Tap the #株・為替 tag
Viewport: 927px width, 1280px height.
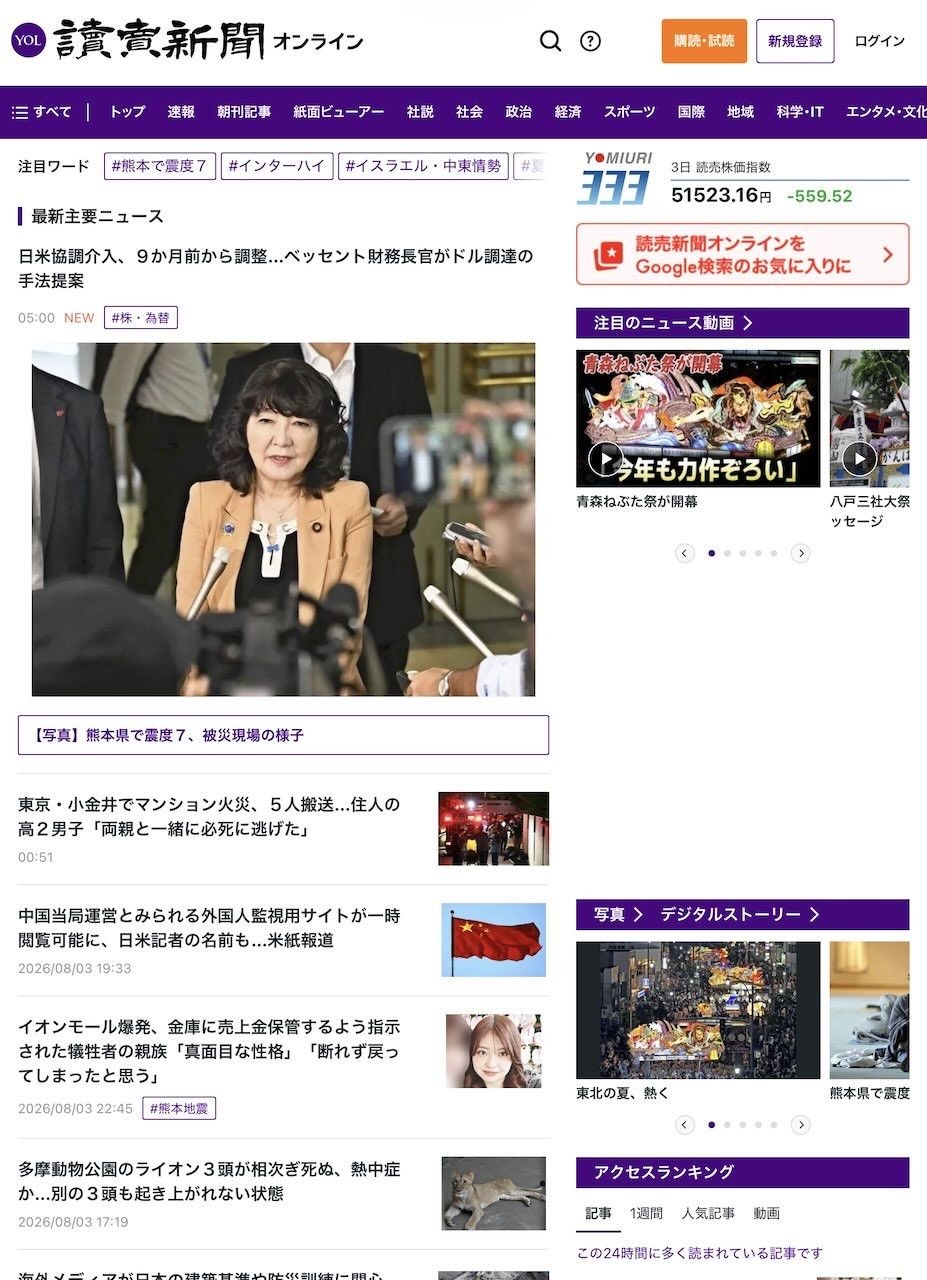coord(141,318)
